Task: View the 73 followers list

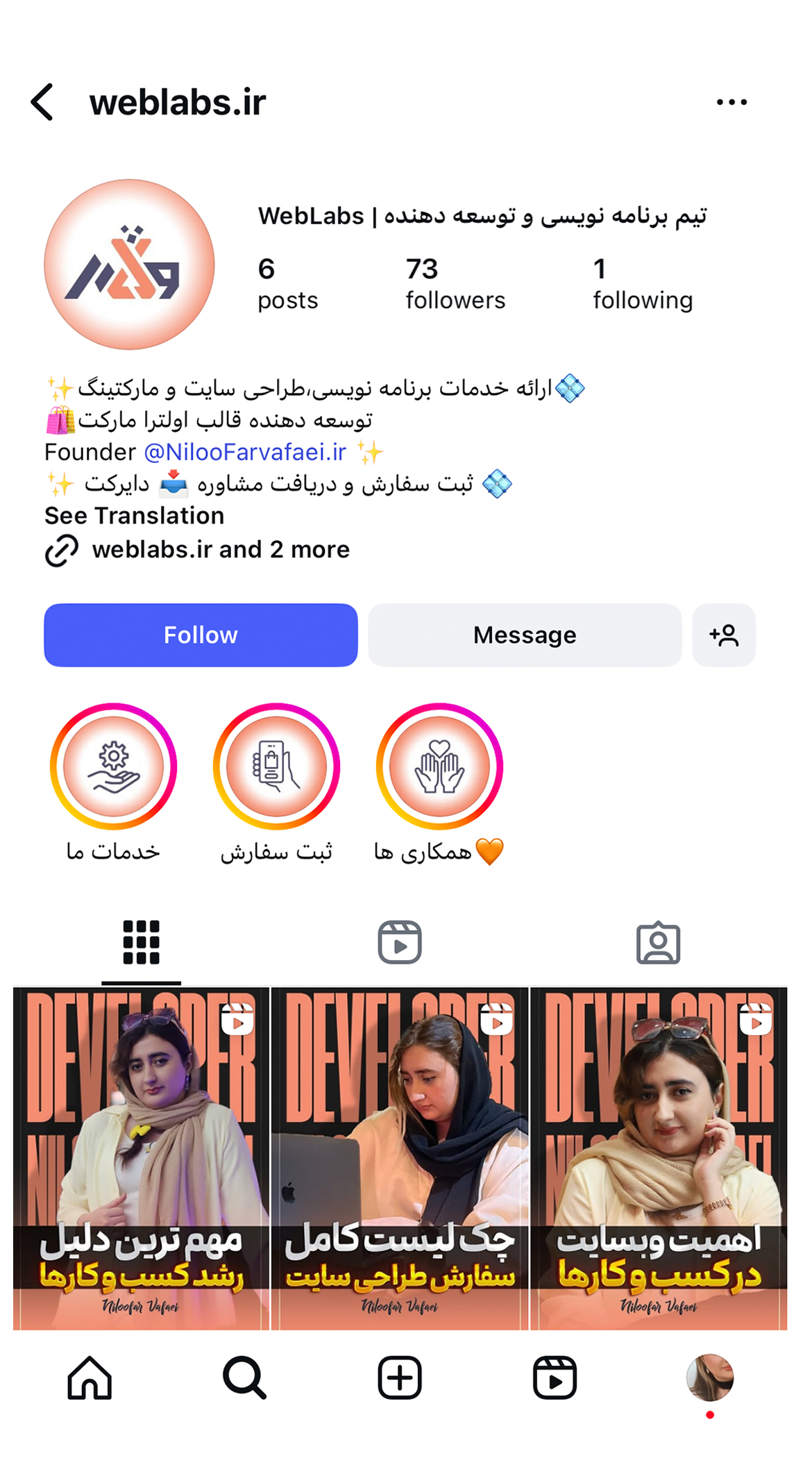Action: tap(455, 283)
